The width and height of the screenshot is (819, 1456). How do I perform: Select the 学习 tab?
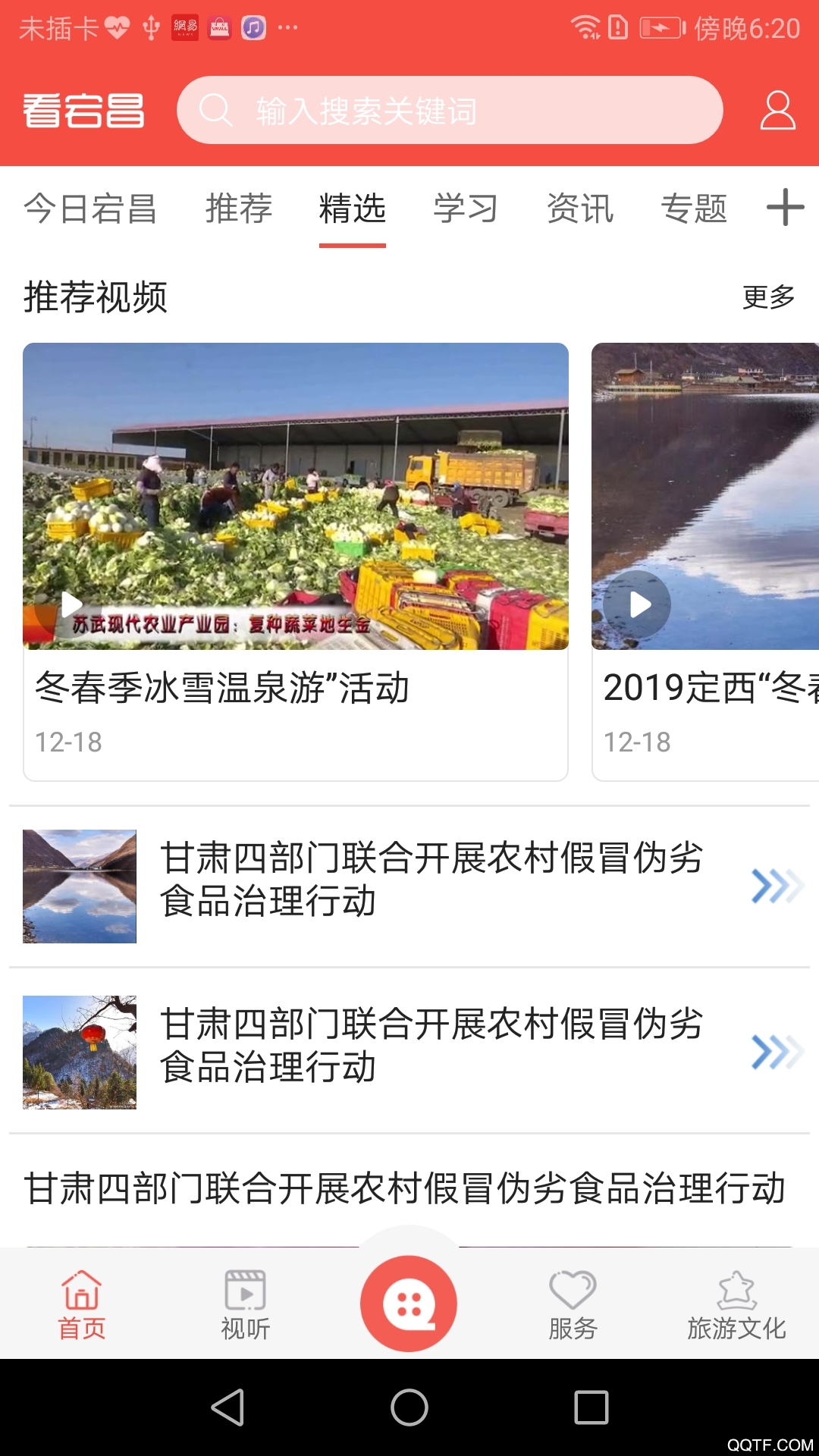point(466,209)
